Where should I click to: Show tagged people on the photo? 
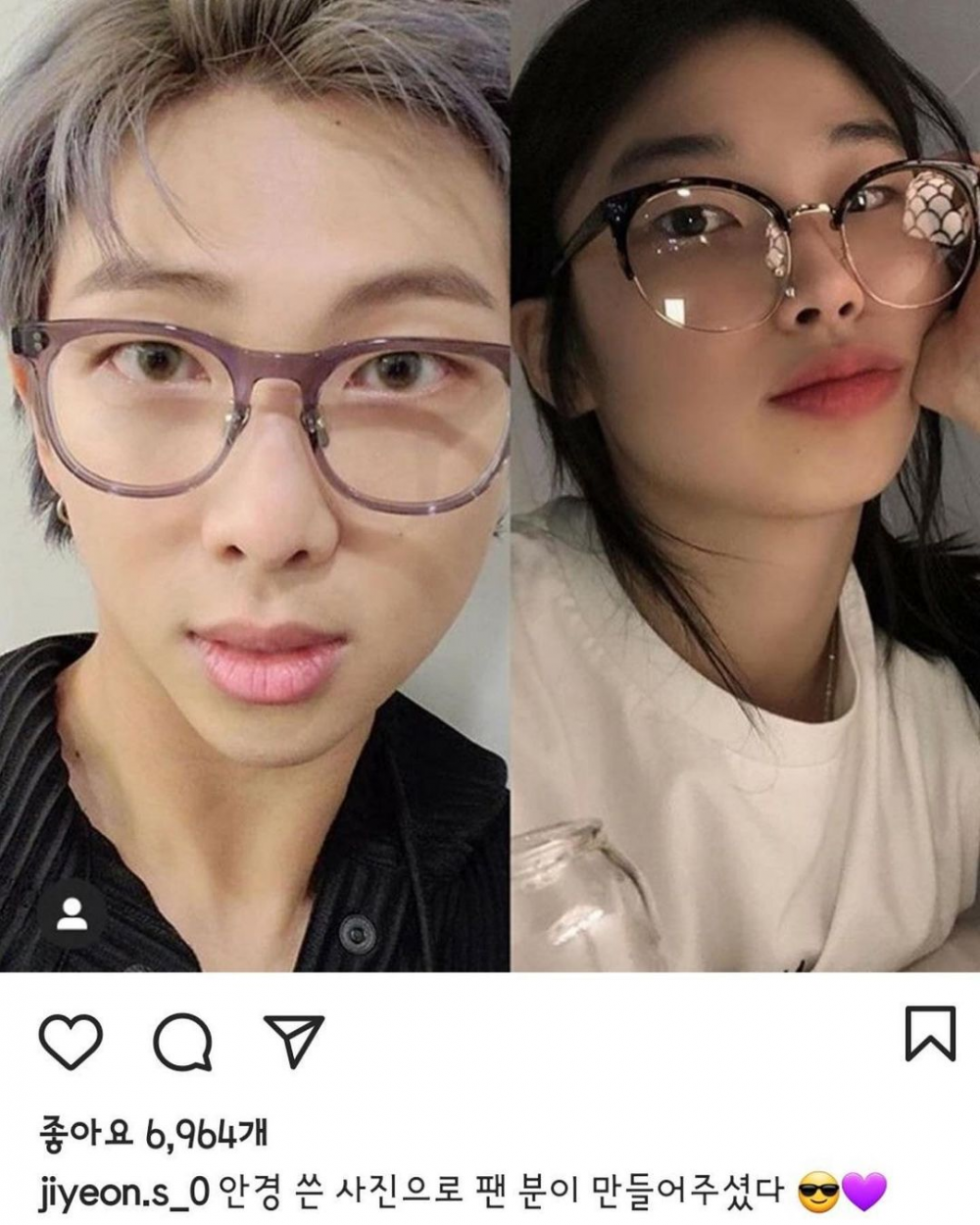tap(72, 914)
